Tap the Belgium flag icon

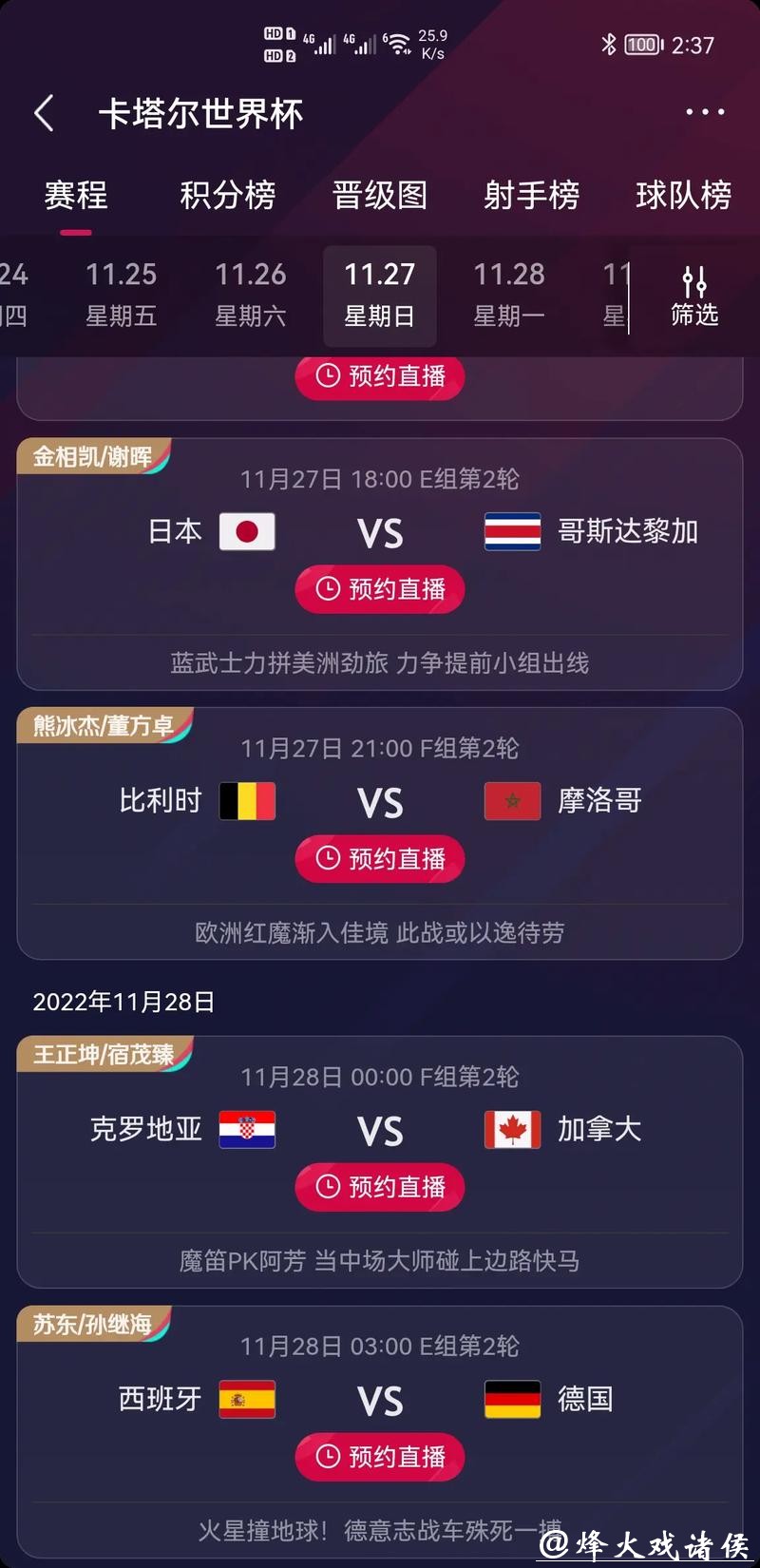click(246, 801)
